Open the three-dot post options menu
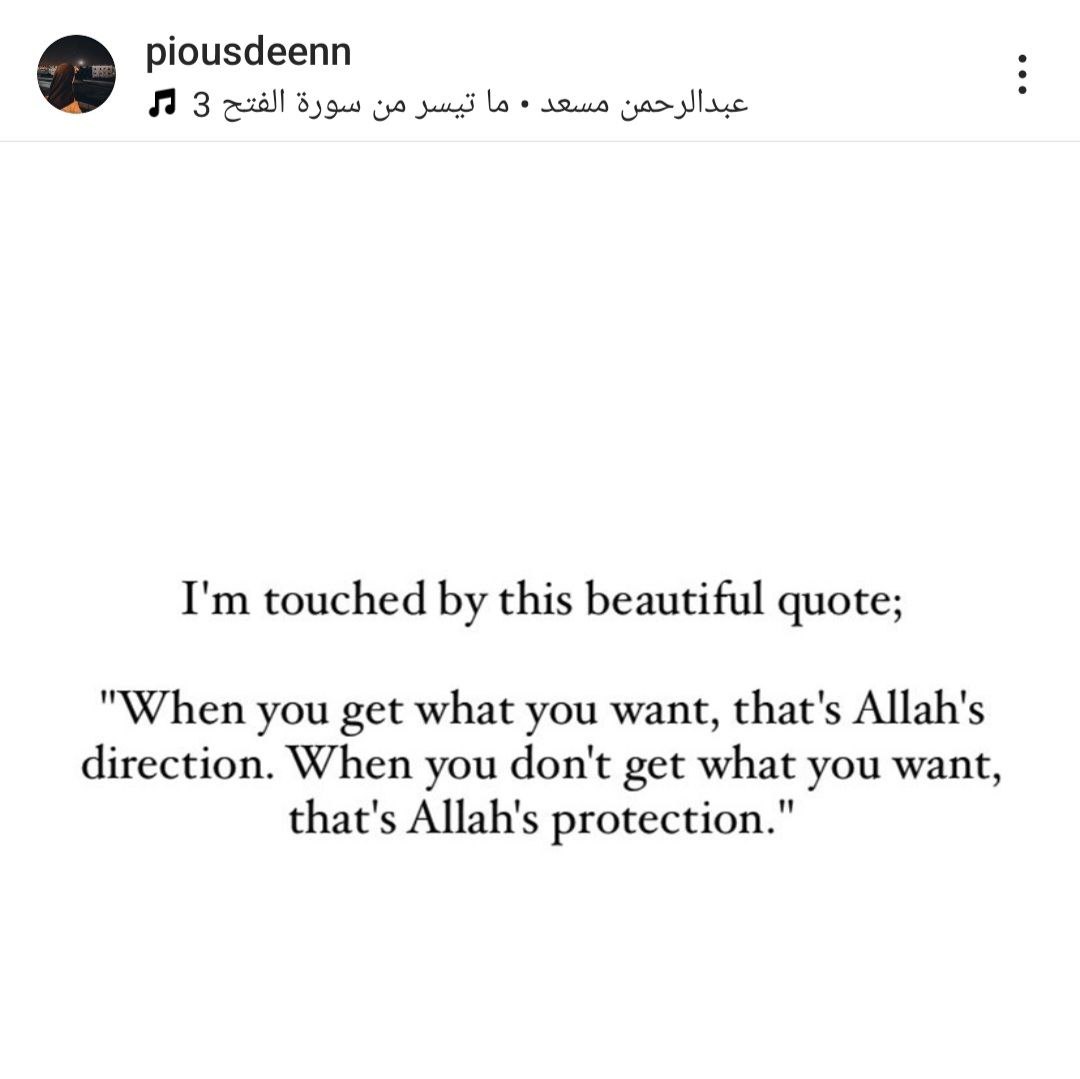This screenshot has height=1079, width=1080. point(1021,74)
